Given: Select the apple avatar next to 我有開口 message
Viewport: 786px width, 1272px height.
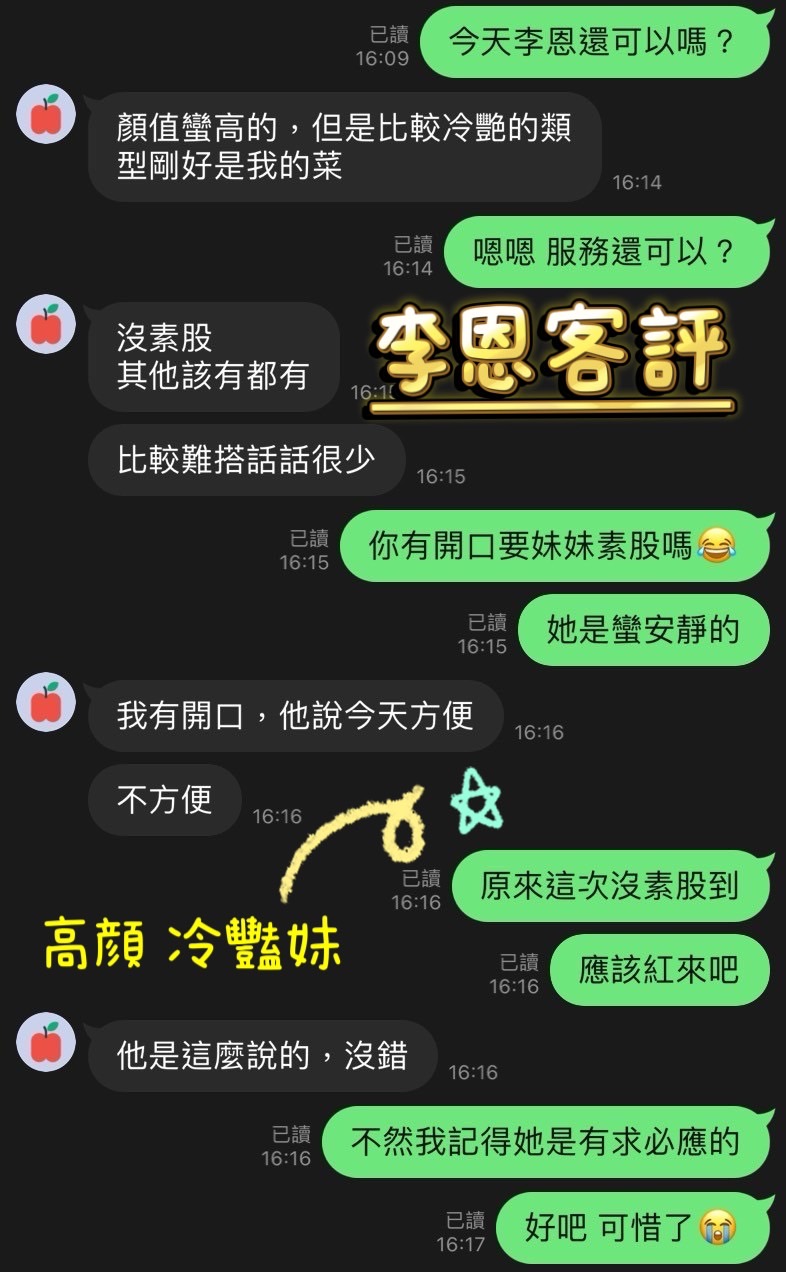Looking at the screenshot, I should 45,704.
